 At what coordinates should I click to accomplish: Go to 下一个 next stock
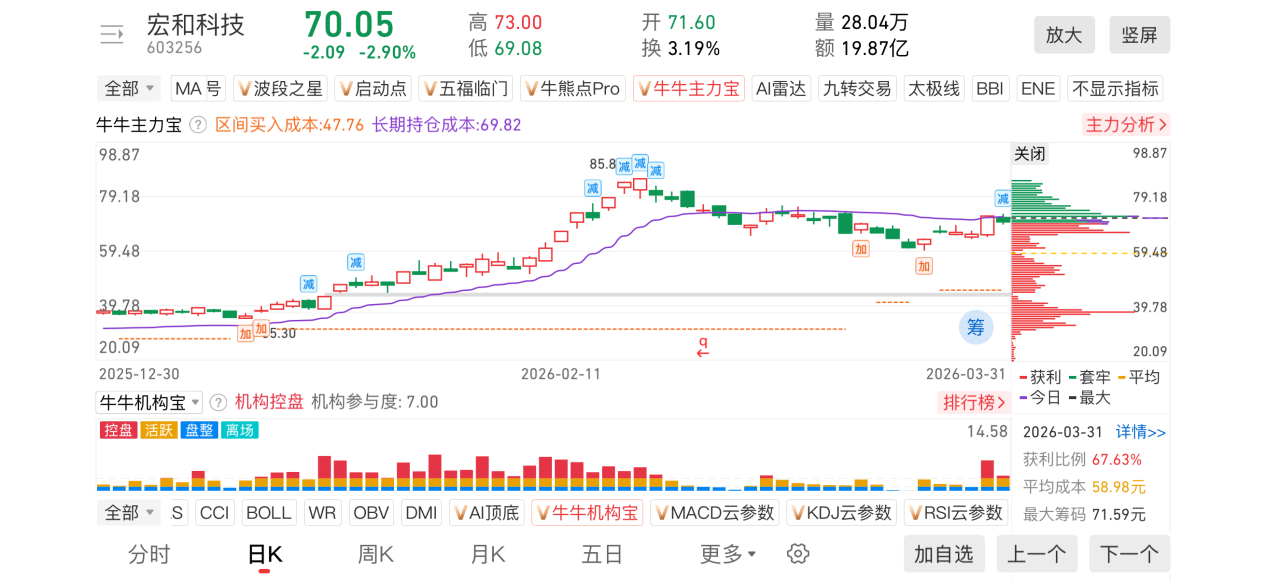[x=1129, y=554]
